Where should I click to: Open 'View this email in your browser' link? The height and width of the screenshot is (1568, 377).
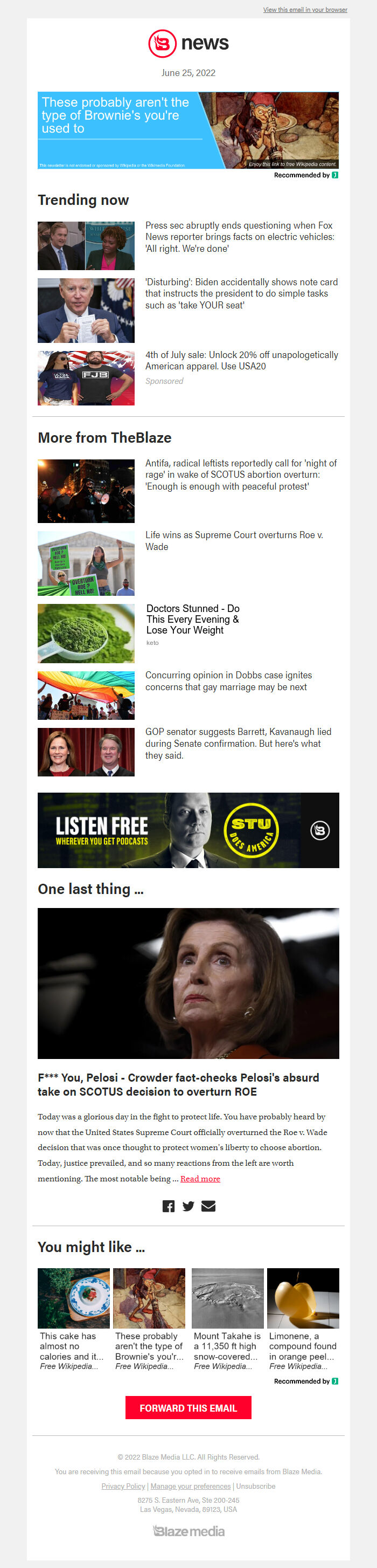click(x=305, y=10)
